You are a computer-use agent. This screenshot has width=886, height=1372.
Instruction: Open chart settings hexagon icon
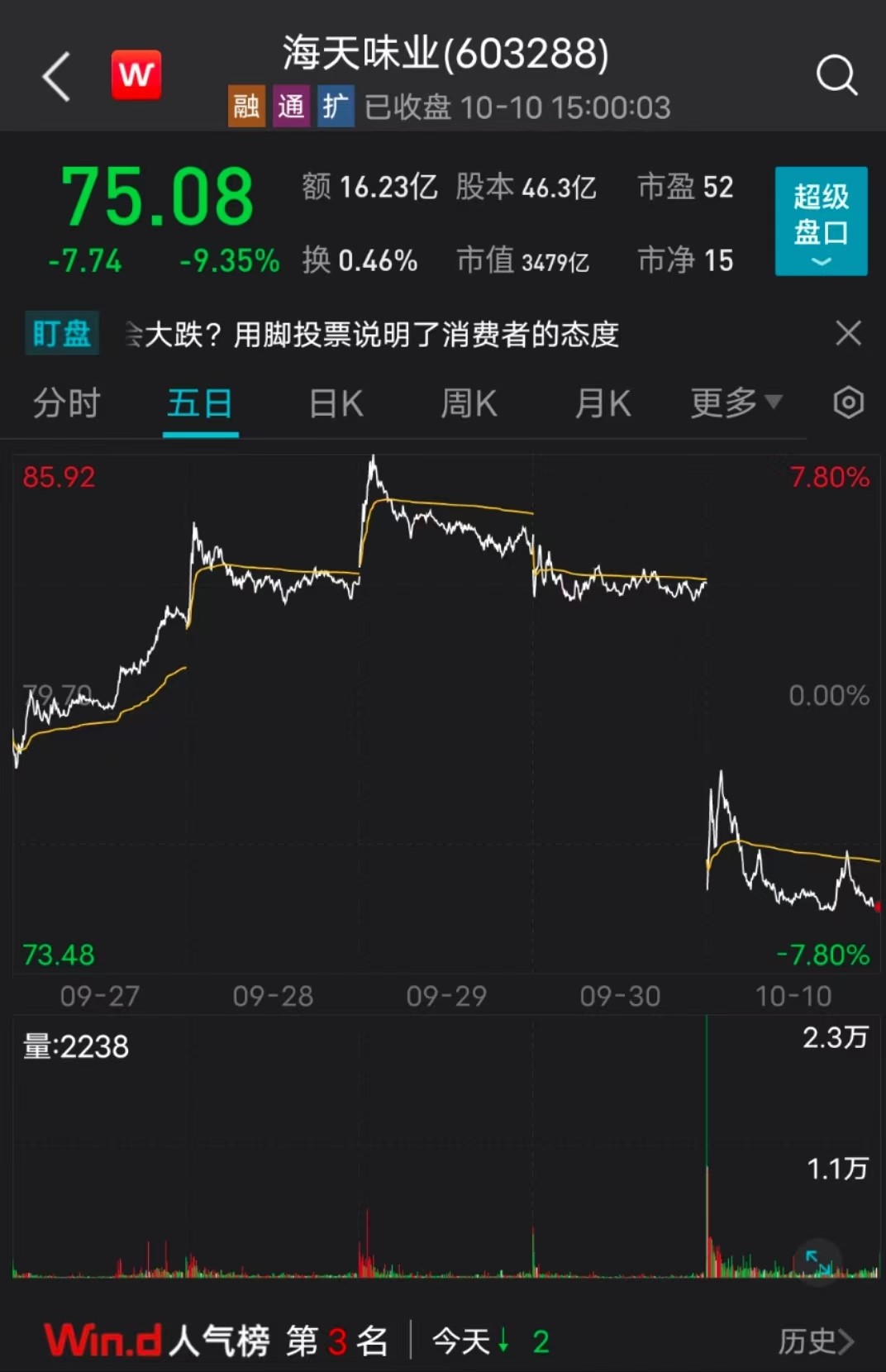tap(848, 403)
